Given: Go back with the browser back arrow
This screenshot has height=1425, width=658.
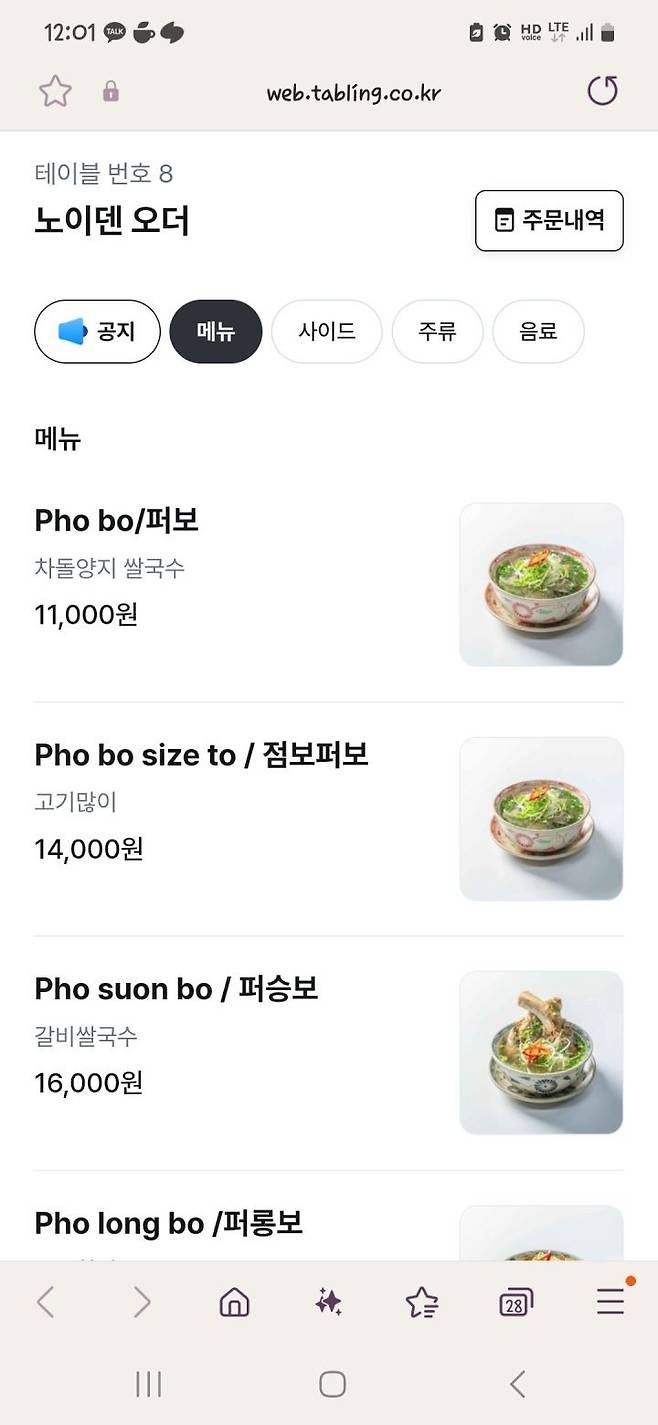Looking at the screenshot, I should click(x=45, y=1301).
